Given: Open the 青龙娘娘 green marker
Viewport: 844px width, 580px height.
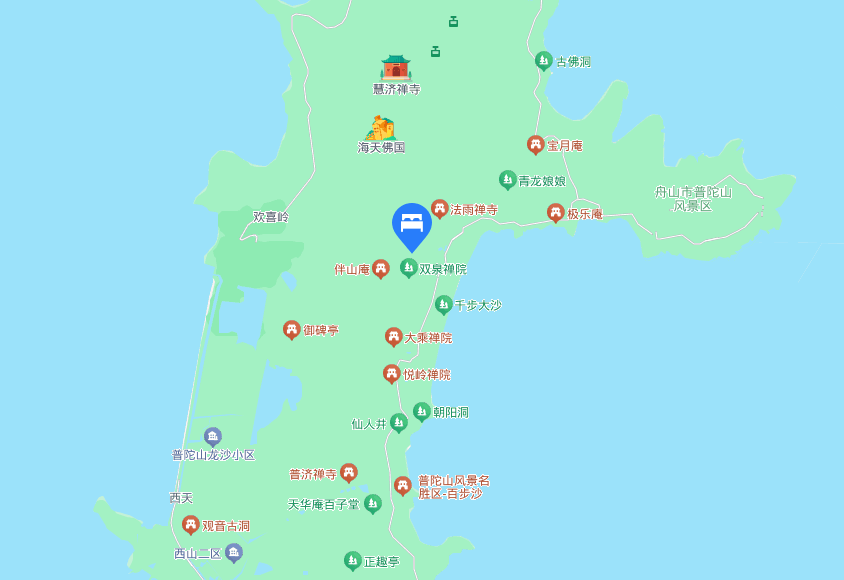Looking at the screenshot, I should pyautogui.click(x=507, y=180).
